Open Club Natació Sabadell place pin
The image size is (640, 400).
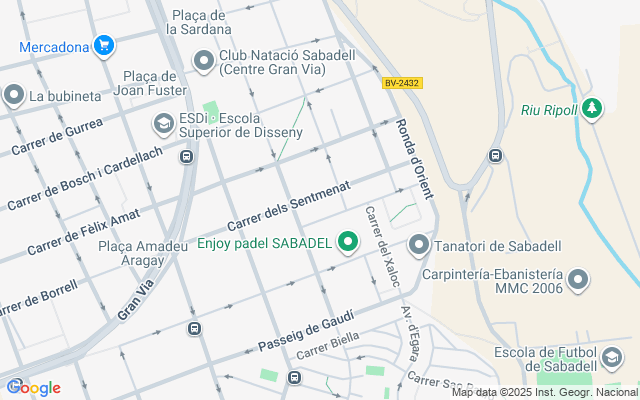pos(204,62)
